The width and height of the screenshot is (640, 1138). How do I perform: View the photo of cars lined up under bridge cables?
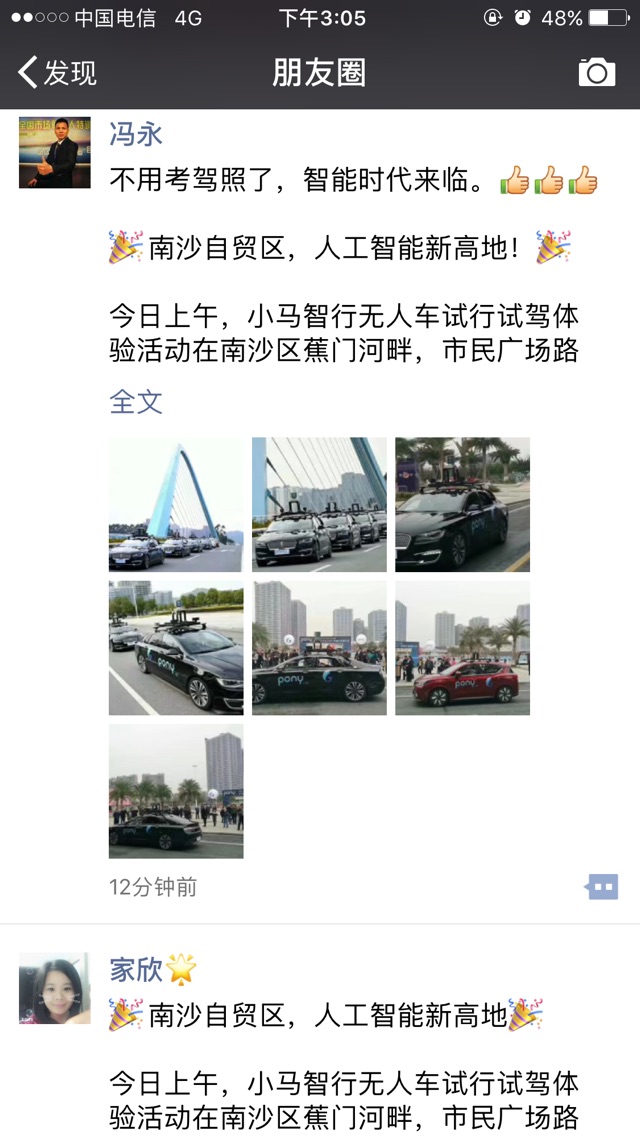click(x=319, y=505)
